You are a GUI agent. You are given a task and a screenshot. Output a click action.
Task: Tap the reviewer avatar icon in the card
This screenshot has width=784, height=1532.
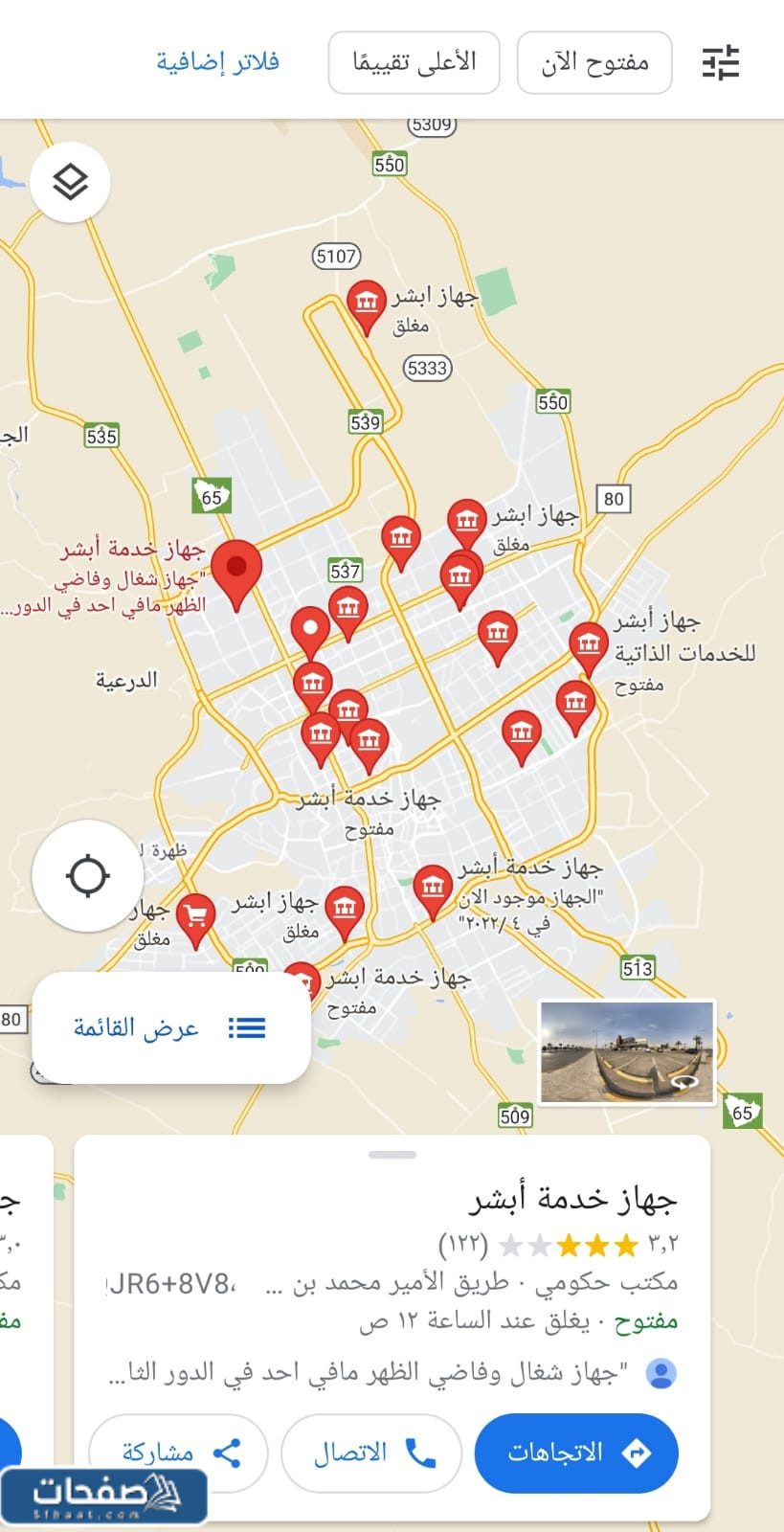pos(660,1373)
